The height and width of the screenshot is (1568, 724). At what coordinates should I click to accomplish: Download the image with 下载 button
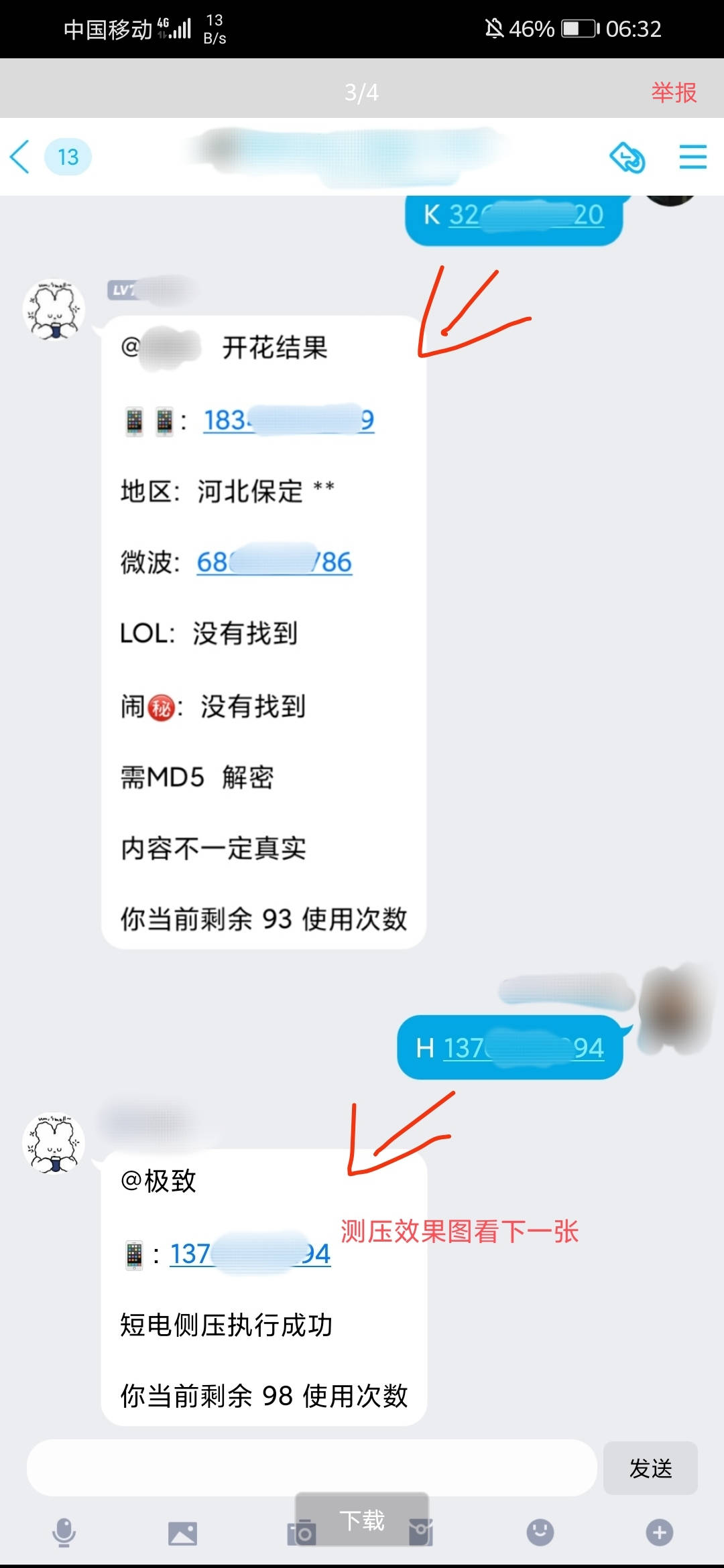coord(362,1520)
